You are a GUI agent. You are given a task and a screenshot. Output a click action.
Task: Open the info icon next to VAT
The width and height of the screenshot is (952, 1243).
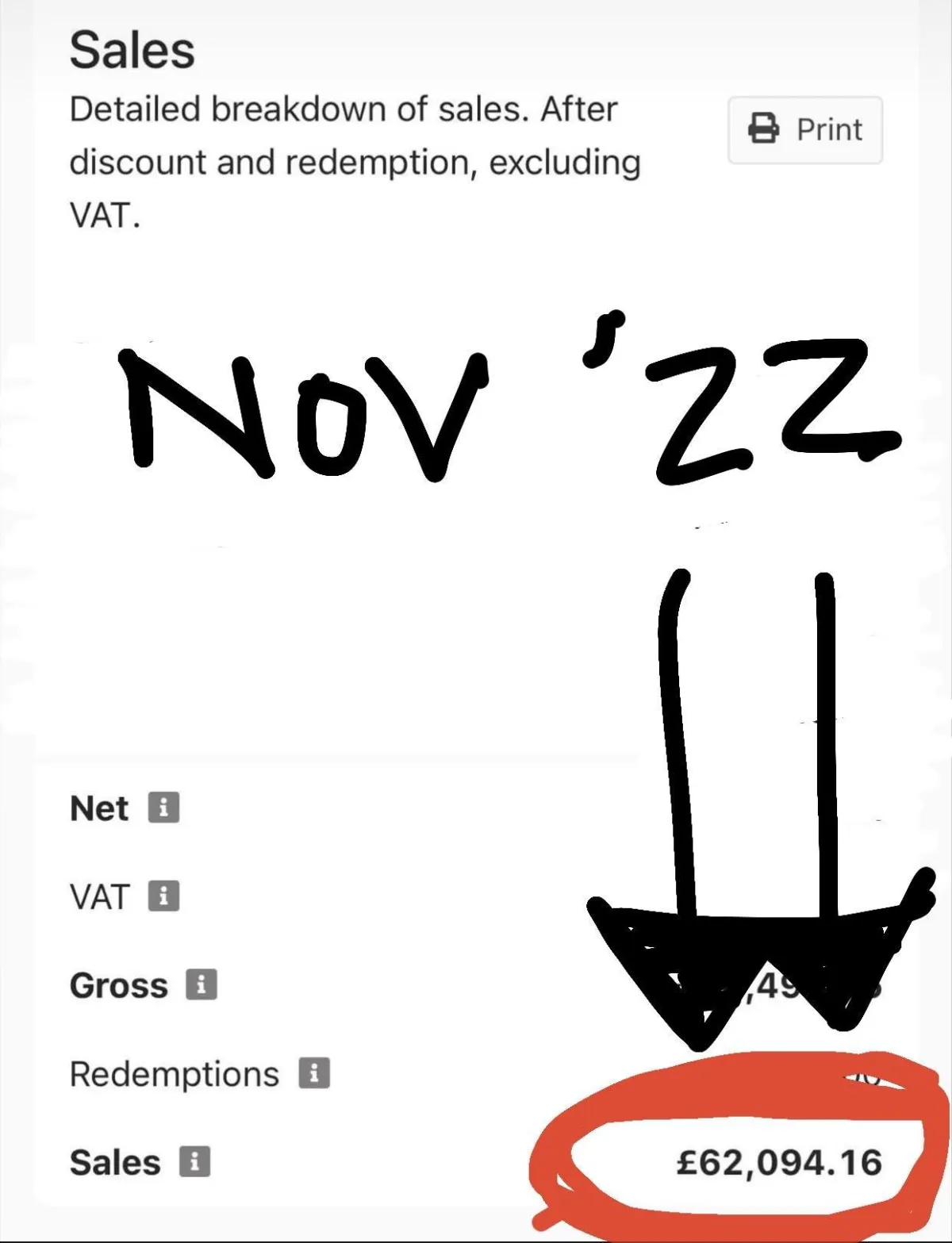pos(163,896)
